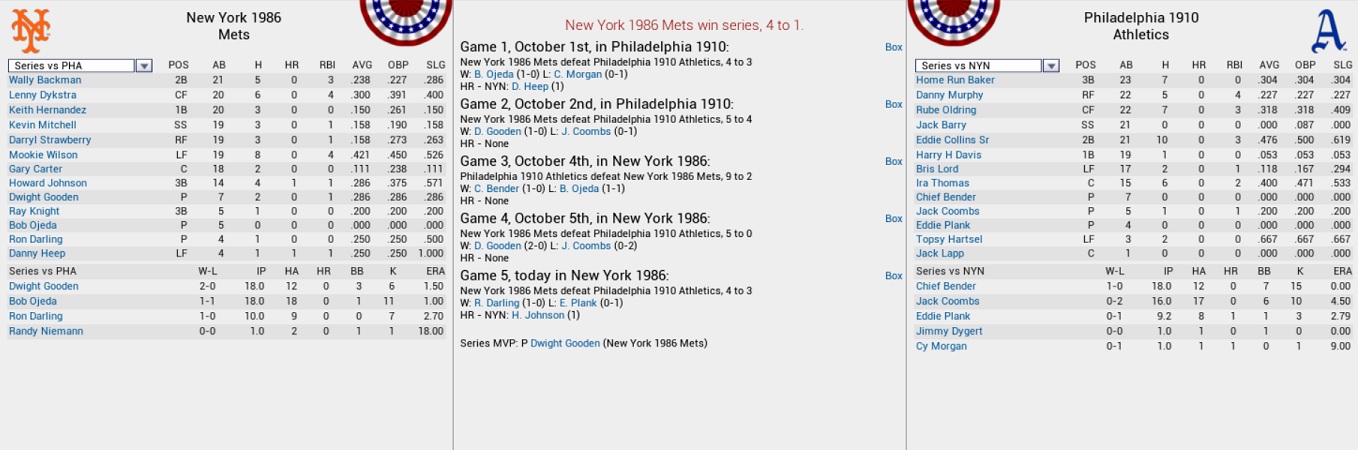Open Home Run Baker's player page

[955, 80]
